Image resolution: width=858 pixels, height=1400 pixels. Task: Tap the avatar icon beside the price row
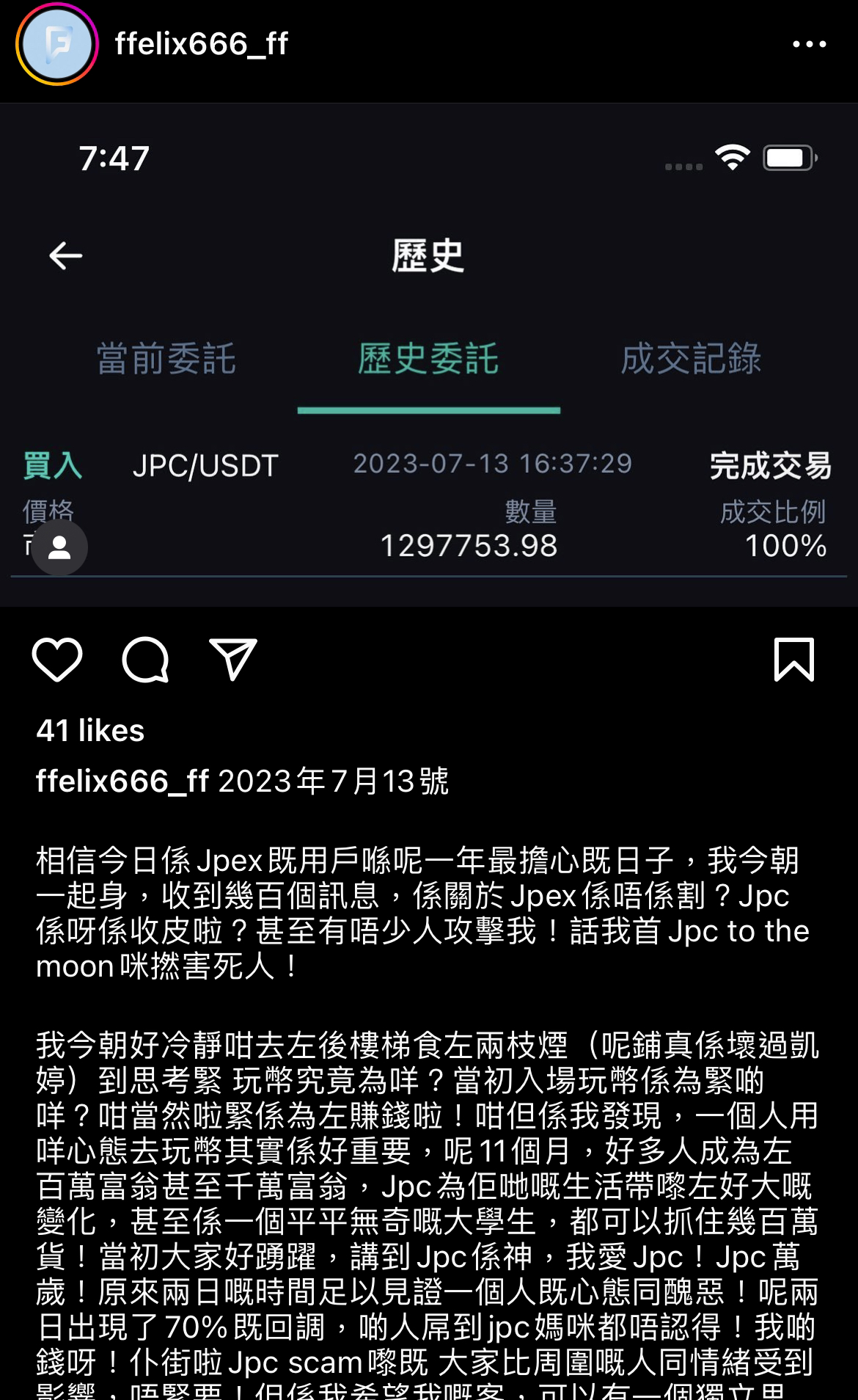59,546
